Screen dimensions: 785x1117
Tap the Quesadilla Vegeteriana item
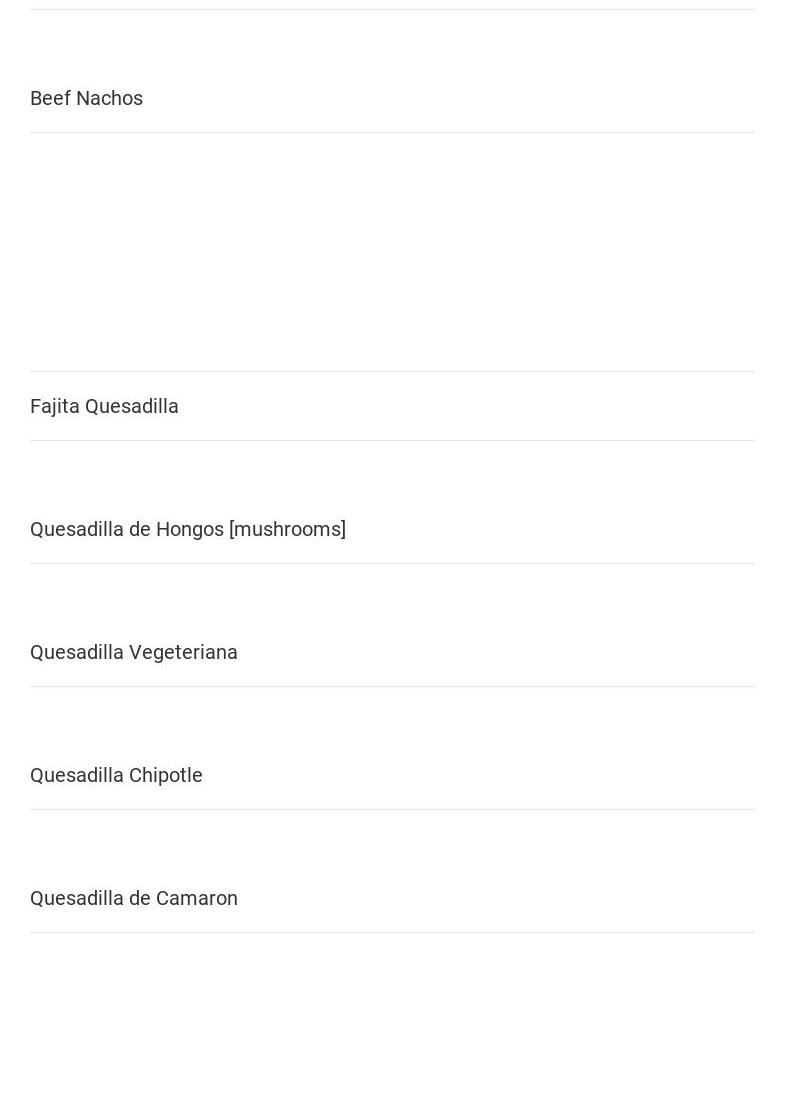coord(134,652)
